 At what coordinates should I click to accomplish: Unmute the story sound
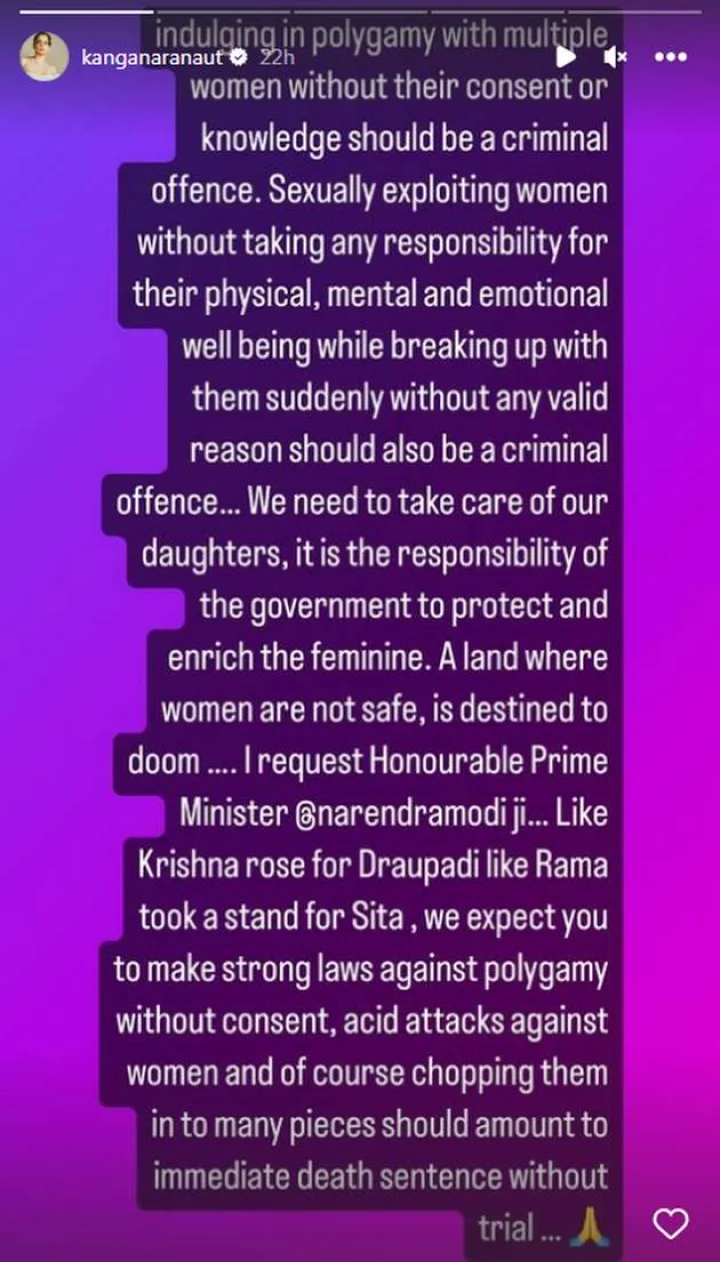[x=616, y=57]
